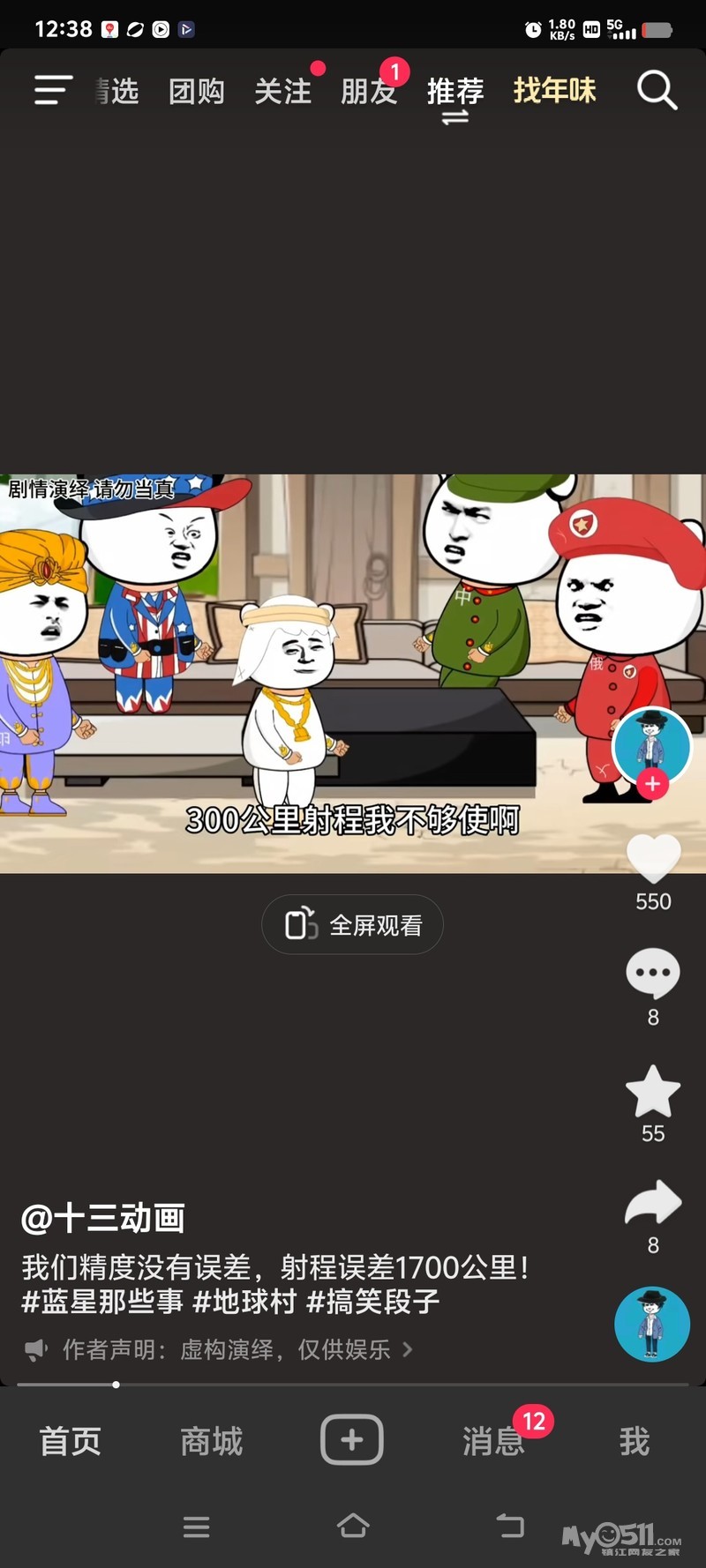Image resolution: width=706 pixels, height=1568 pixels.
Task: Share the video with the arrow icon
Action: point(653,1203)
